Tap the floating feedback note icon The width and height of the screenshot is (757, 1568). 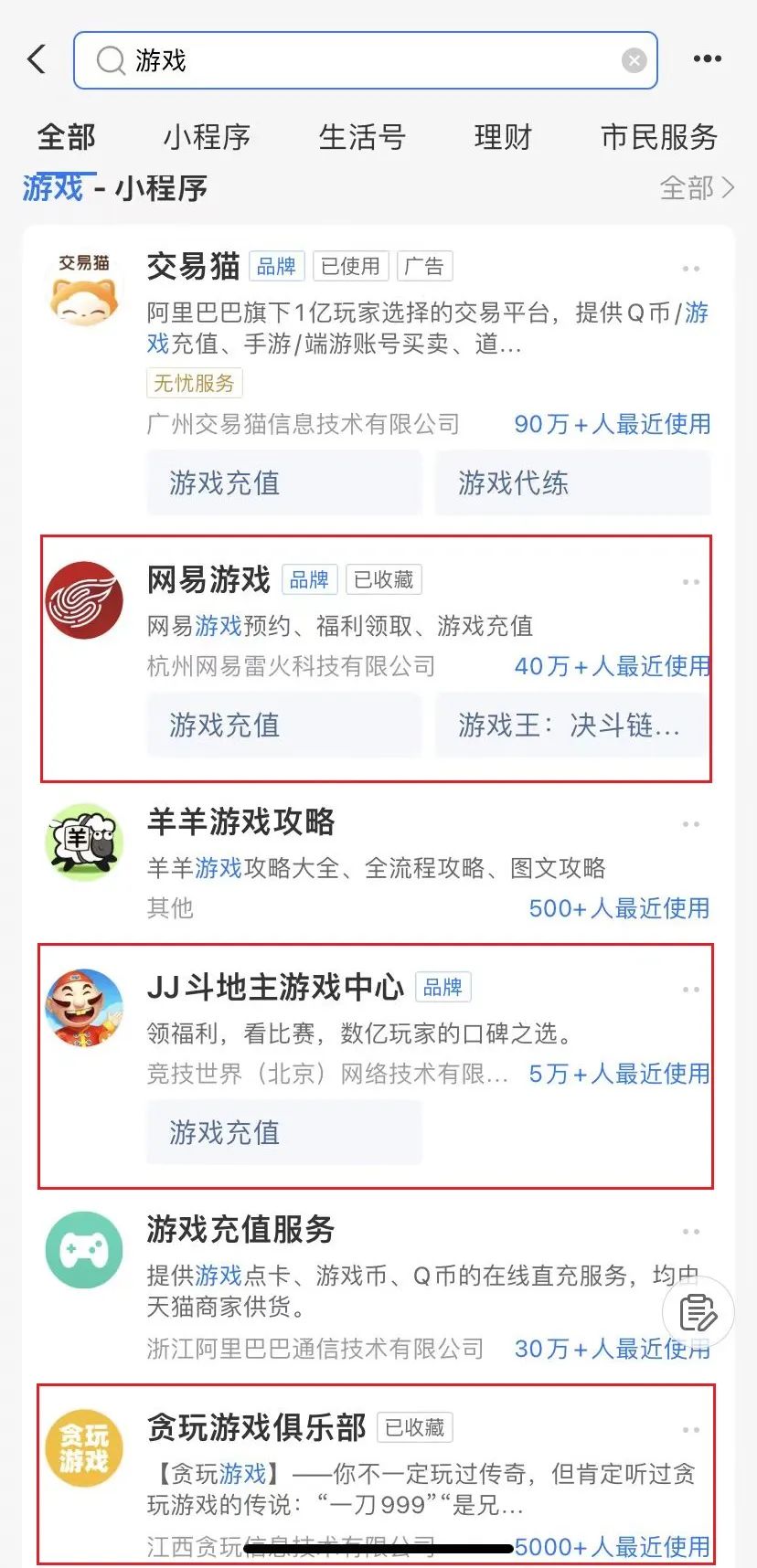click(698, 1313)
